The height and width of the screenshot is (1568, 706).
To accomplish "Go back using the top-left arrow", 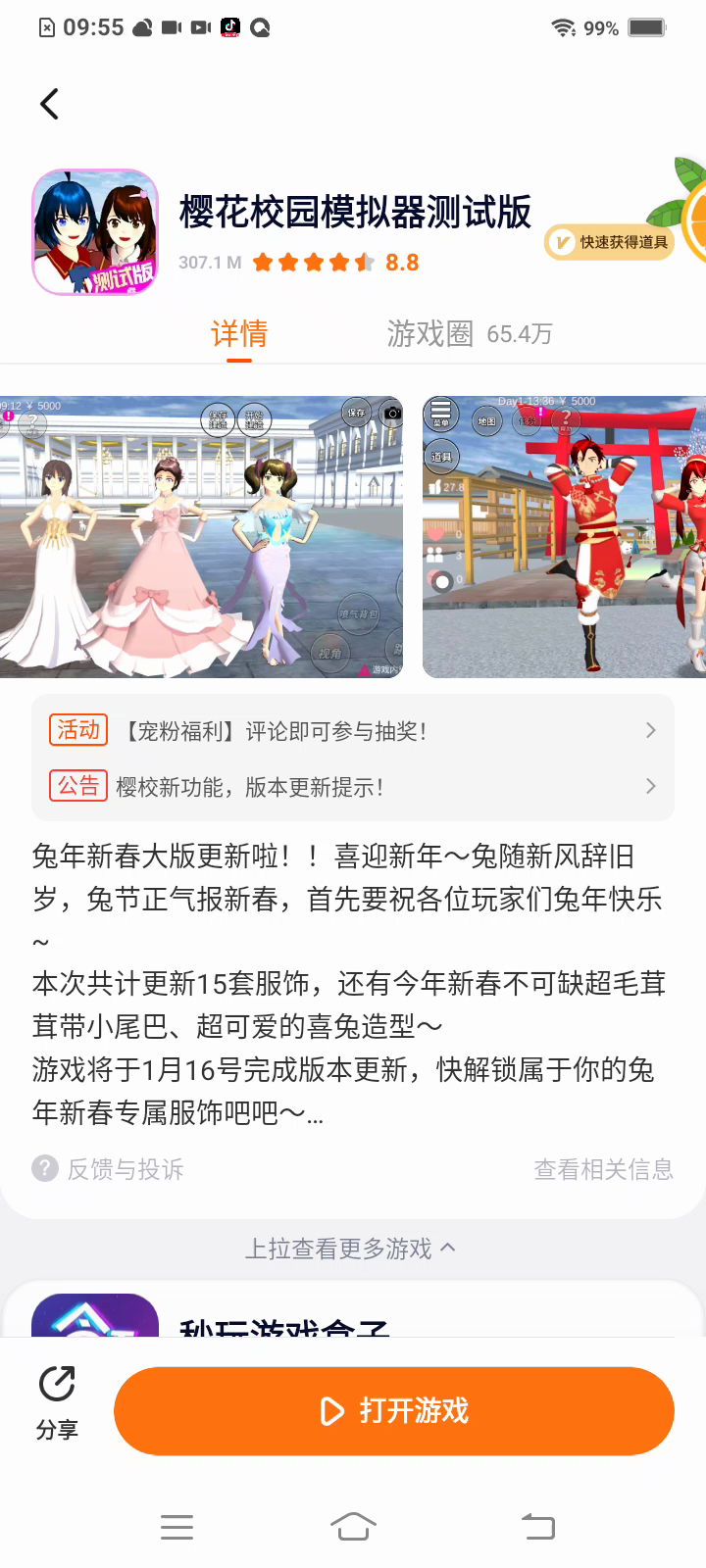I will [x=49, y=104].
